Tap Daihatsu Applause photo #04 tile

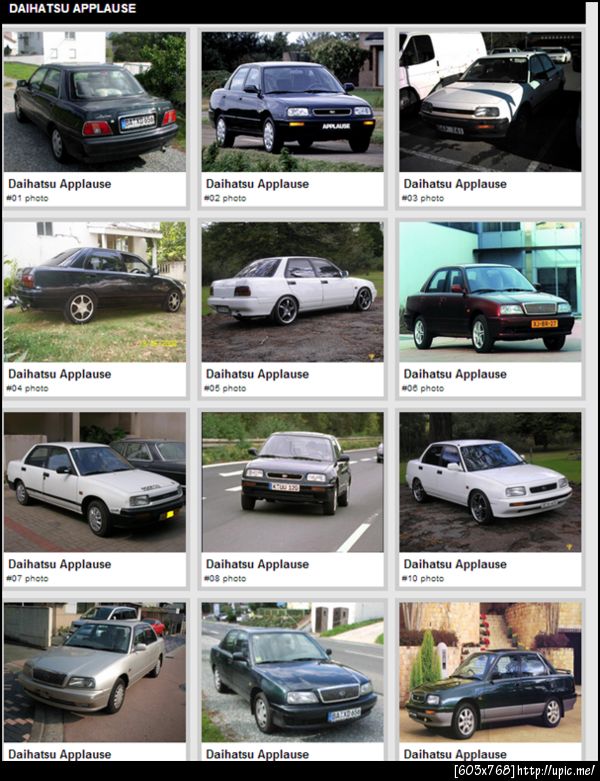pyautogui.click(x=94, y=291)
